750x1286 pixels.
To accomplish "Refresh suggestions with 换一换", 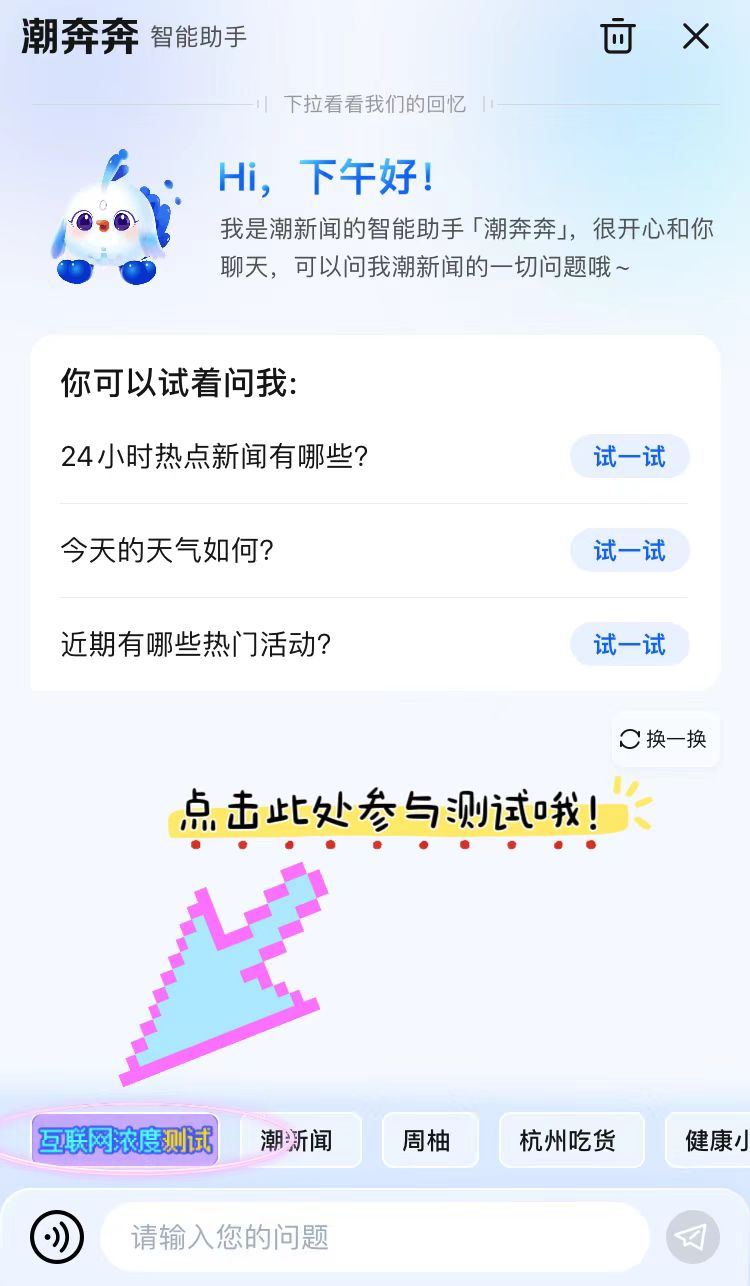I will click(x=665, y=739).
